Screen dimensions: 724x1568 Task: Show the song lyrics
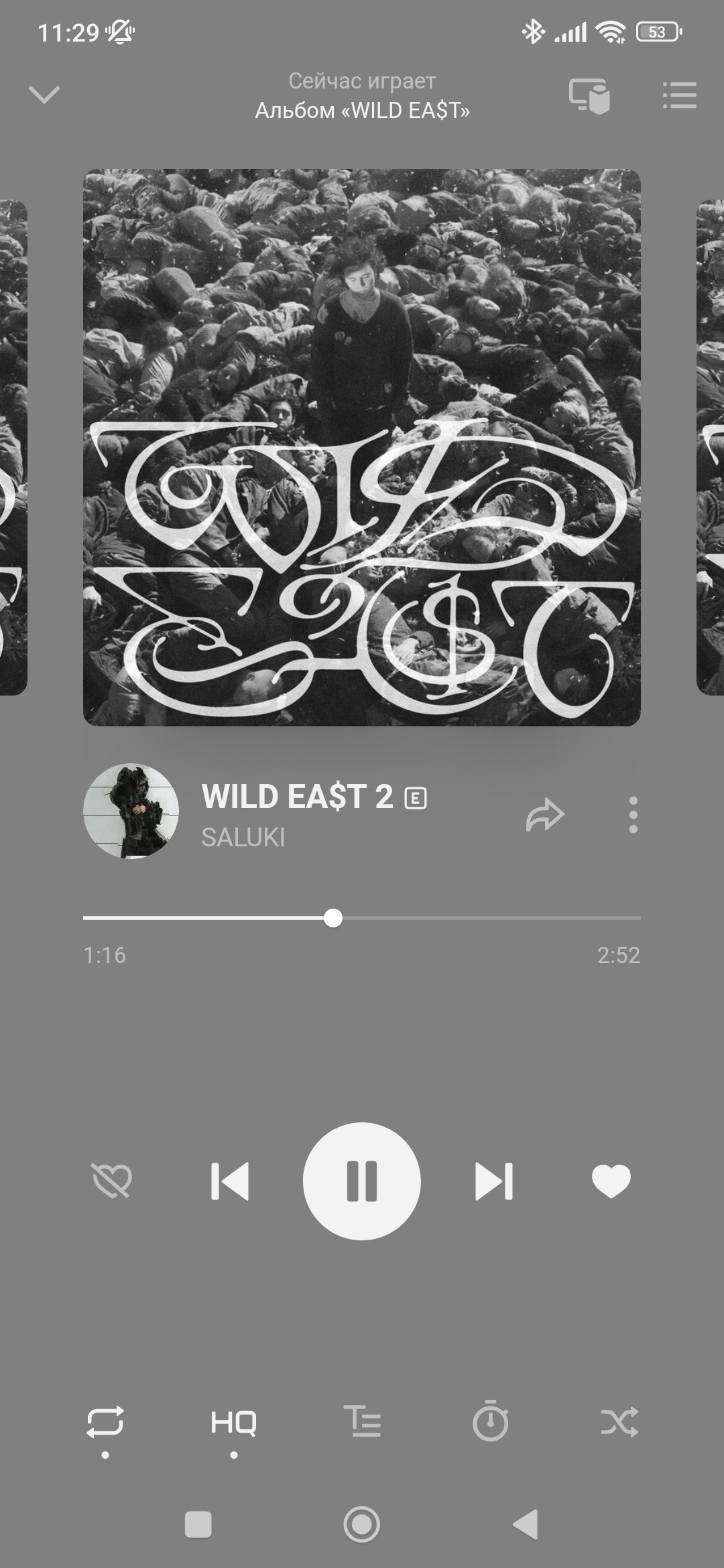coord(362,1421)
